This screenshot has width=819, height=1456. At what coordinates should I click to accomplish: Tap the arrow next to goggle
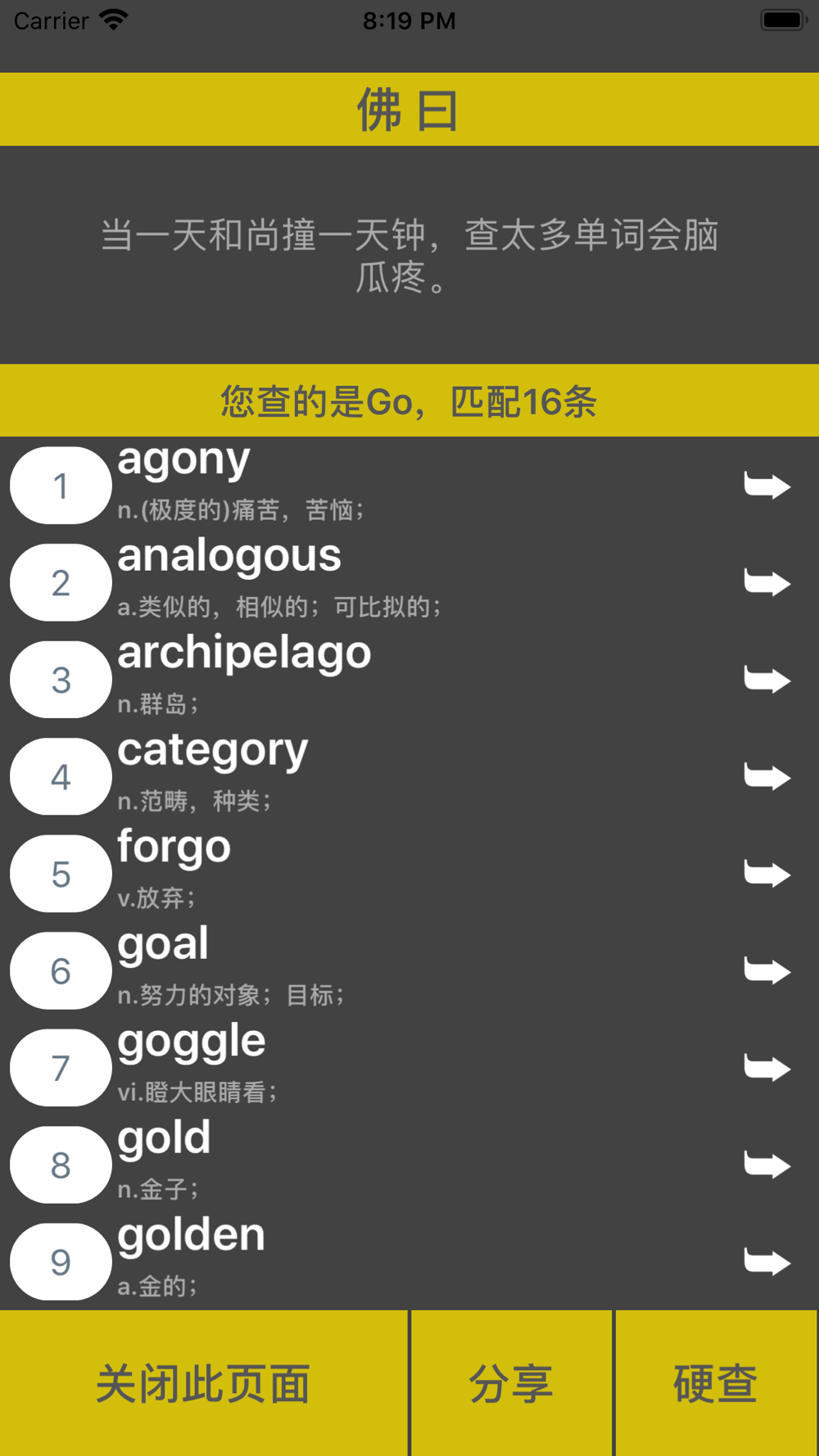coord(767,1067)
